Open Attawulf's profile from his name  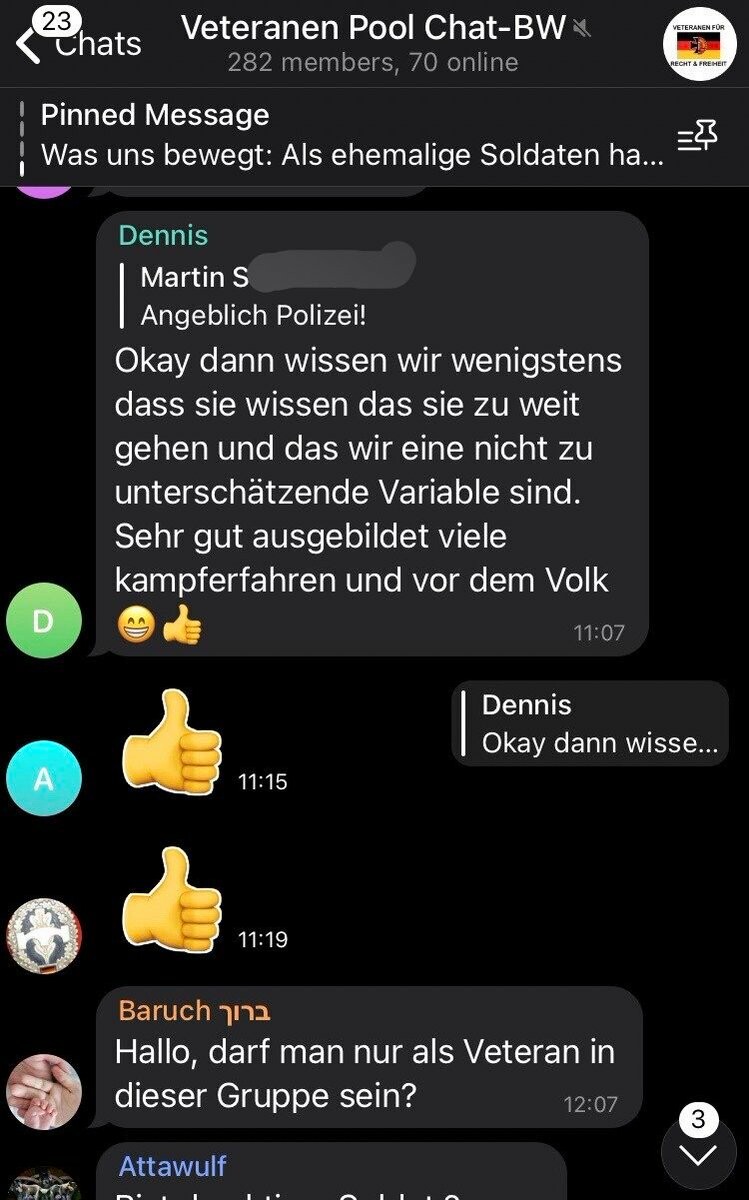(173, 1166)
